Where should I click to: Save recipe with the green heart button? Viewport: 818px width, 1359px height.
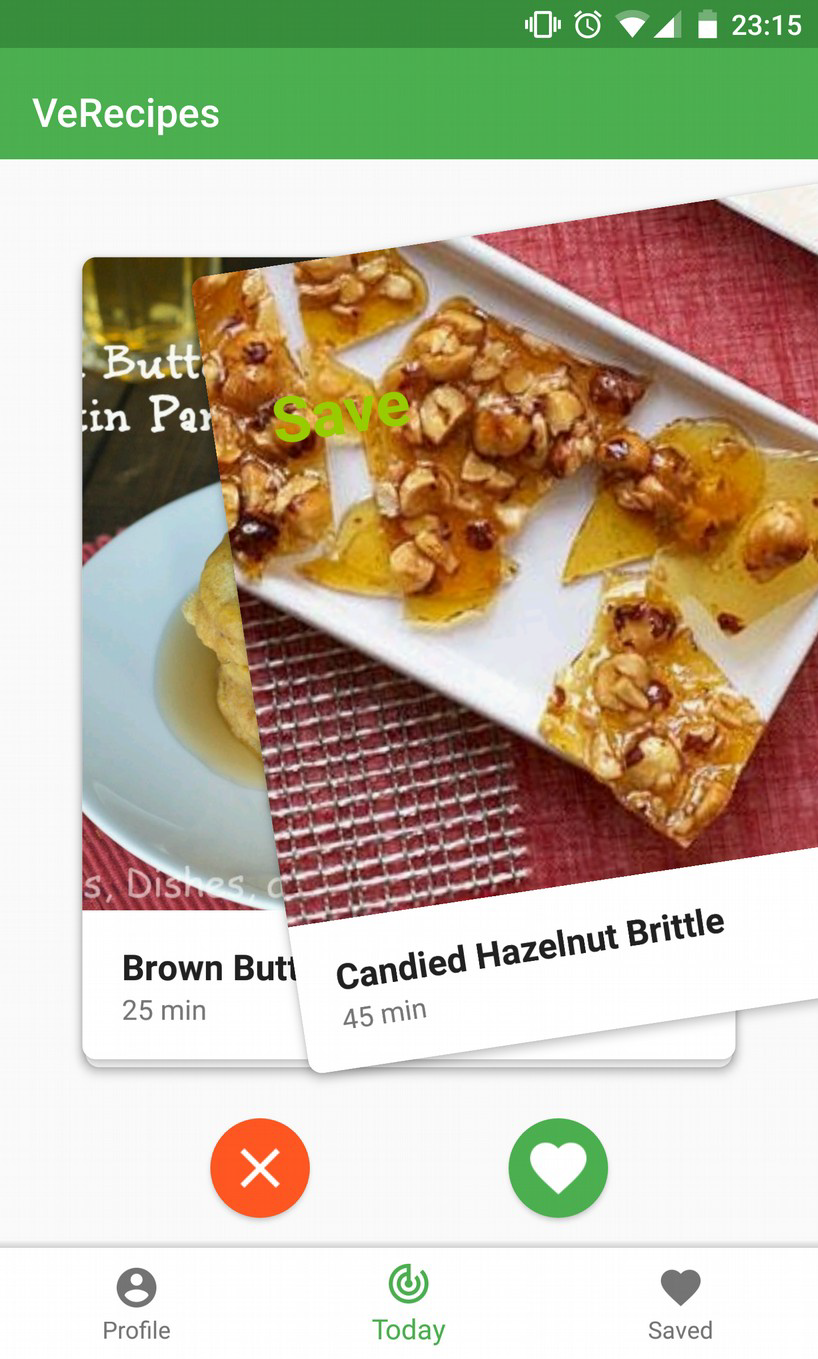(558, 1167)
